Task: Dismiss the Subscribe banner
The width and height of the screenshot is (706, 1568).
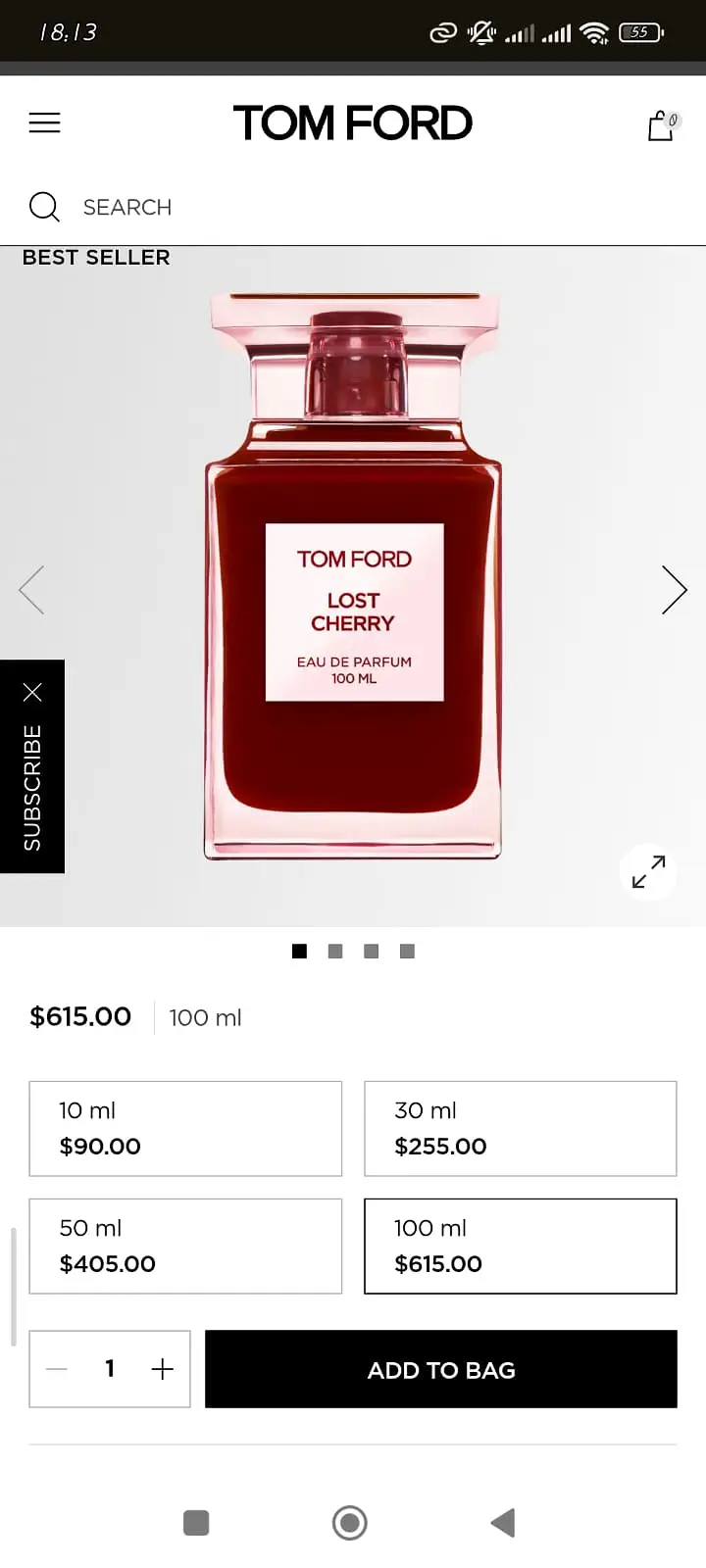Action: click(32, 692)
